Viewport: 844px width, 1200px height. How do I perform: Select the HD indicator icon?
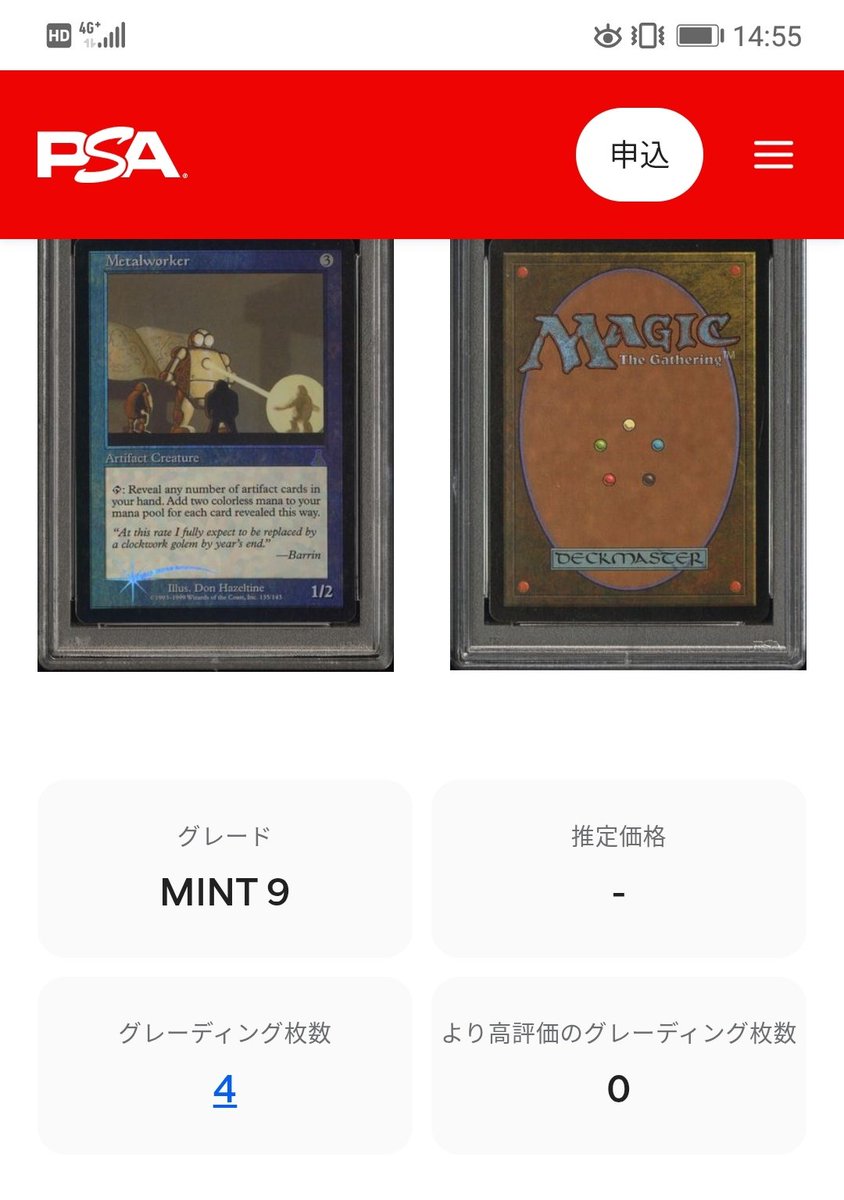58,34
